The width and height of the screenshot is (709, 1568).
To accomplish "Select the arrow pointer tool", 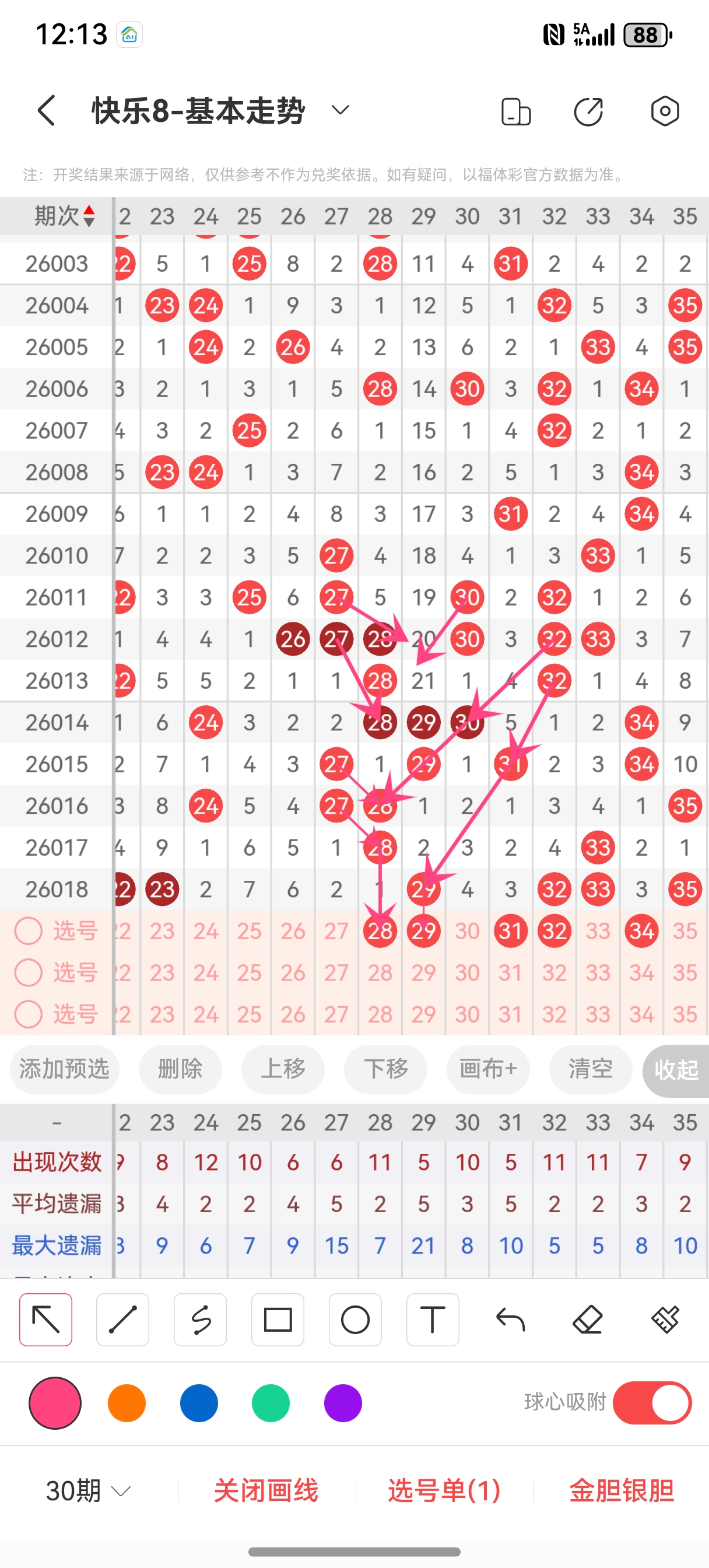I will [45, 1319].
